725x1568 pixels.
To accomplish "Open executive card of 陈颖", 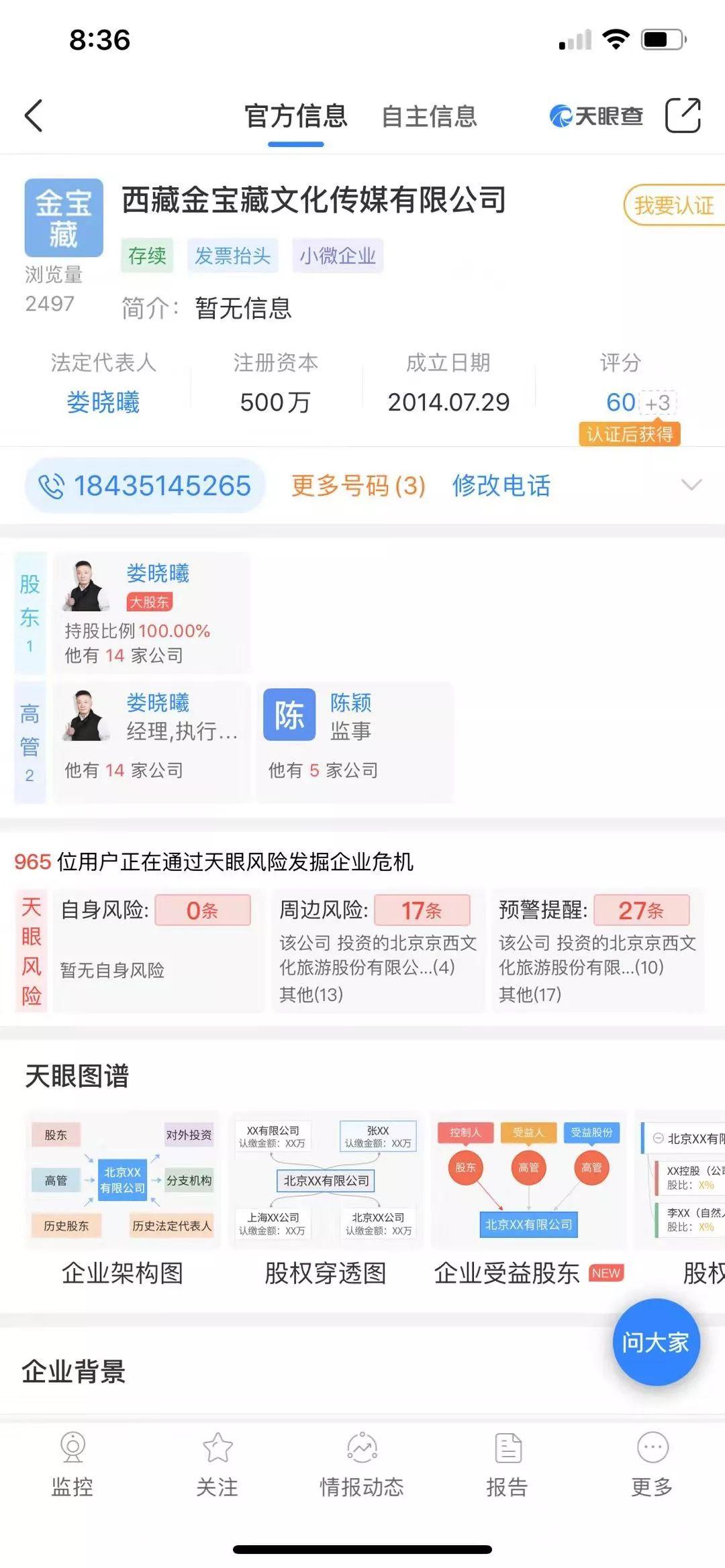I will 354,741.
